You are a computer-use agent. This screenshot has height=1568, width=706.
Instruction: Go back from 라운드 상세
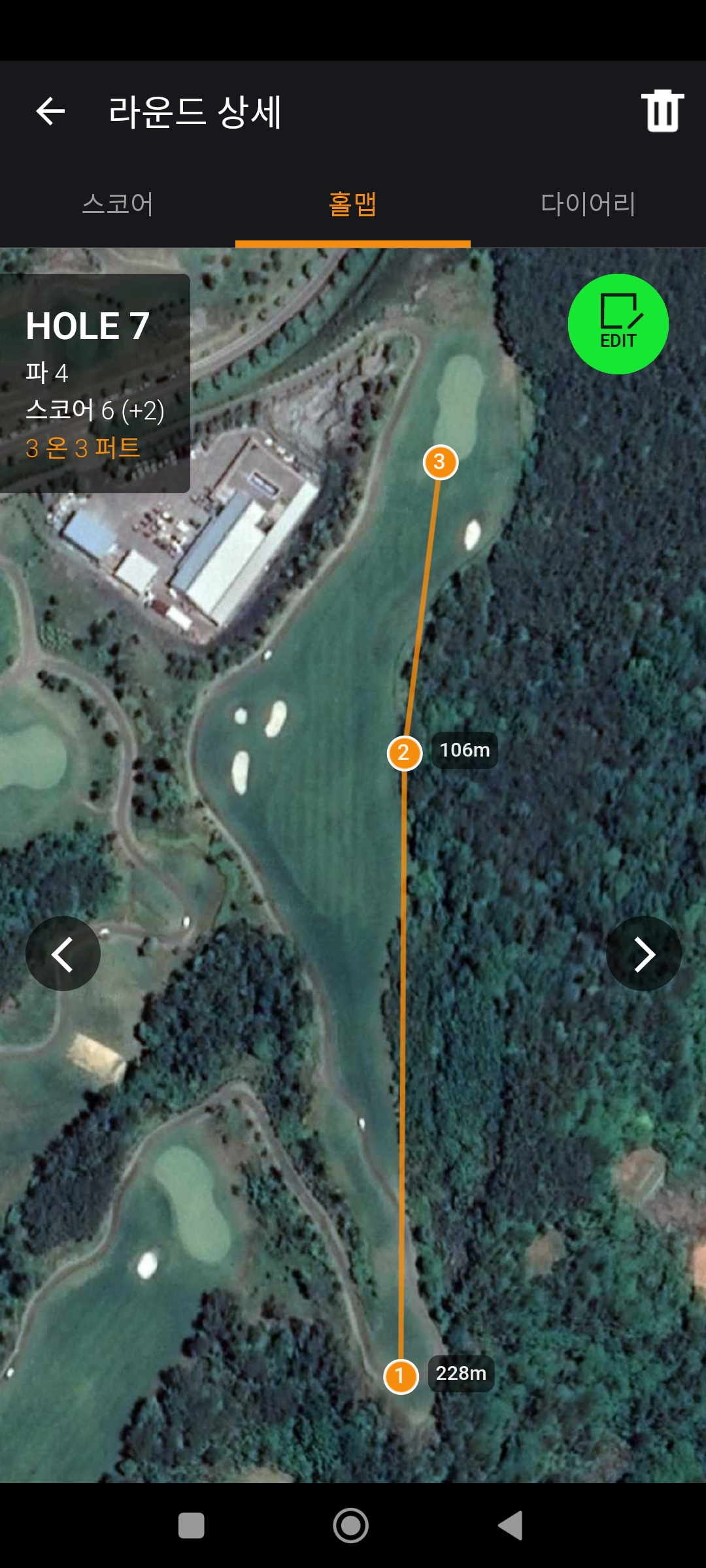[x=50, y=111]
